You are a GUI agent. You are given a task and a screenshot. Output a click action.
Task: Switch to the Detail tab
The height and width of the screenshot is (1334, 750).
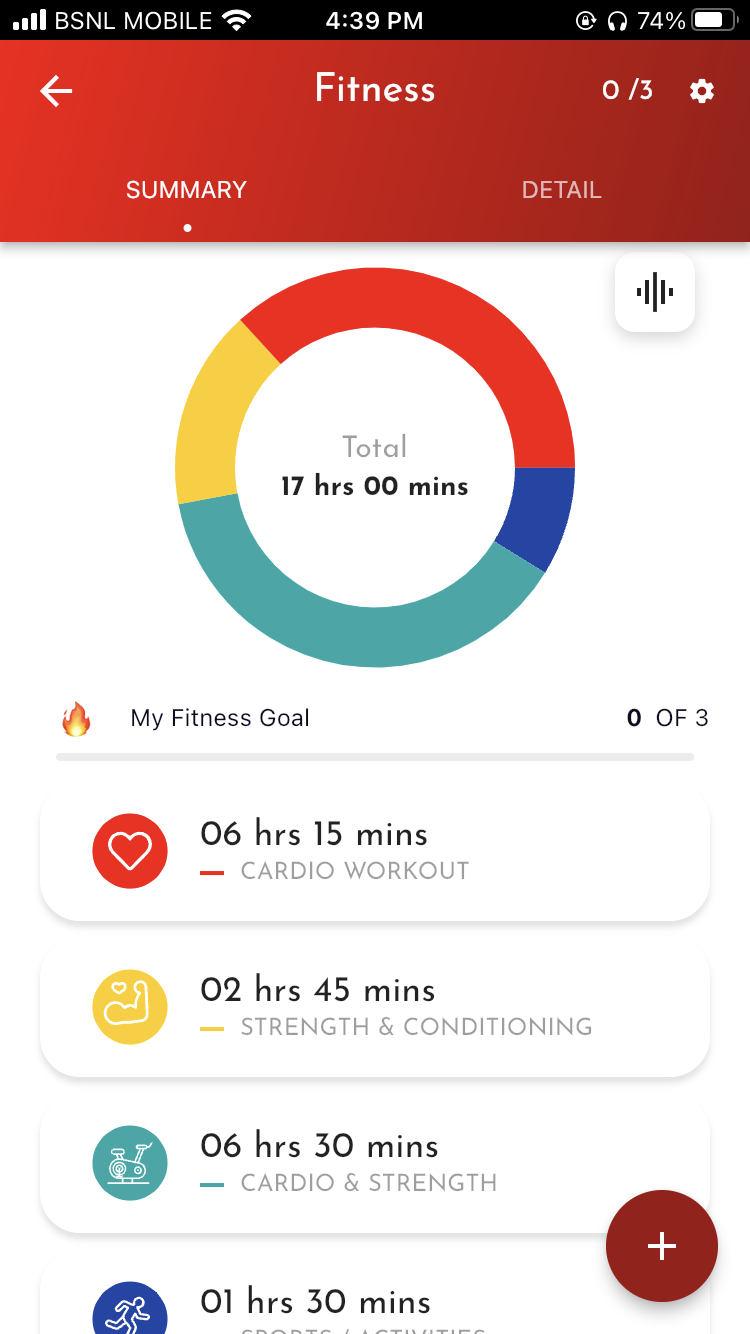click(561, 190)
